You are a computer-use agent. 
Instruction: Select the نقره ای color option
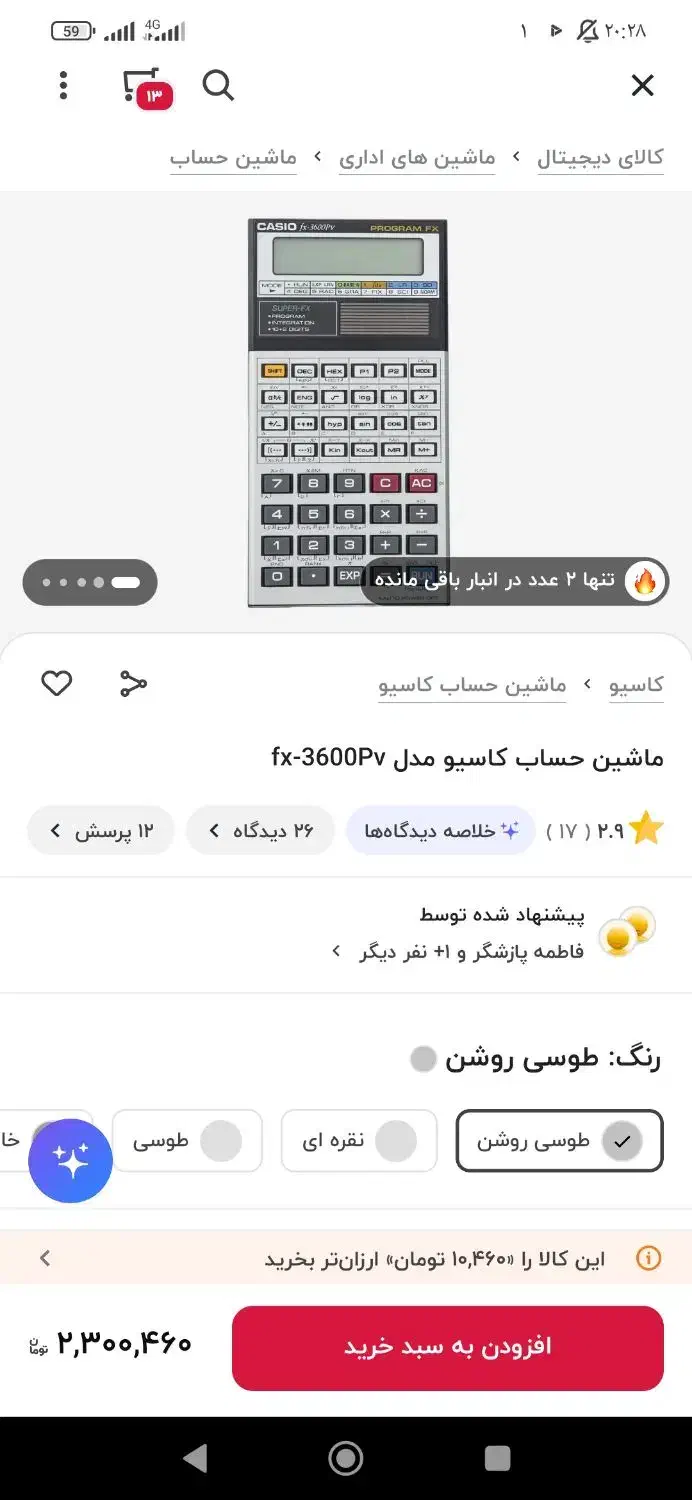coord(359,1141)
